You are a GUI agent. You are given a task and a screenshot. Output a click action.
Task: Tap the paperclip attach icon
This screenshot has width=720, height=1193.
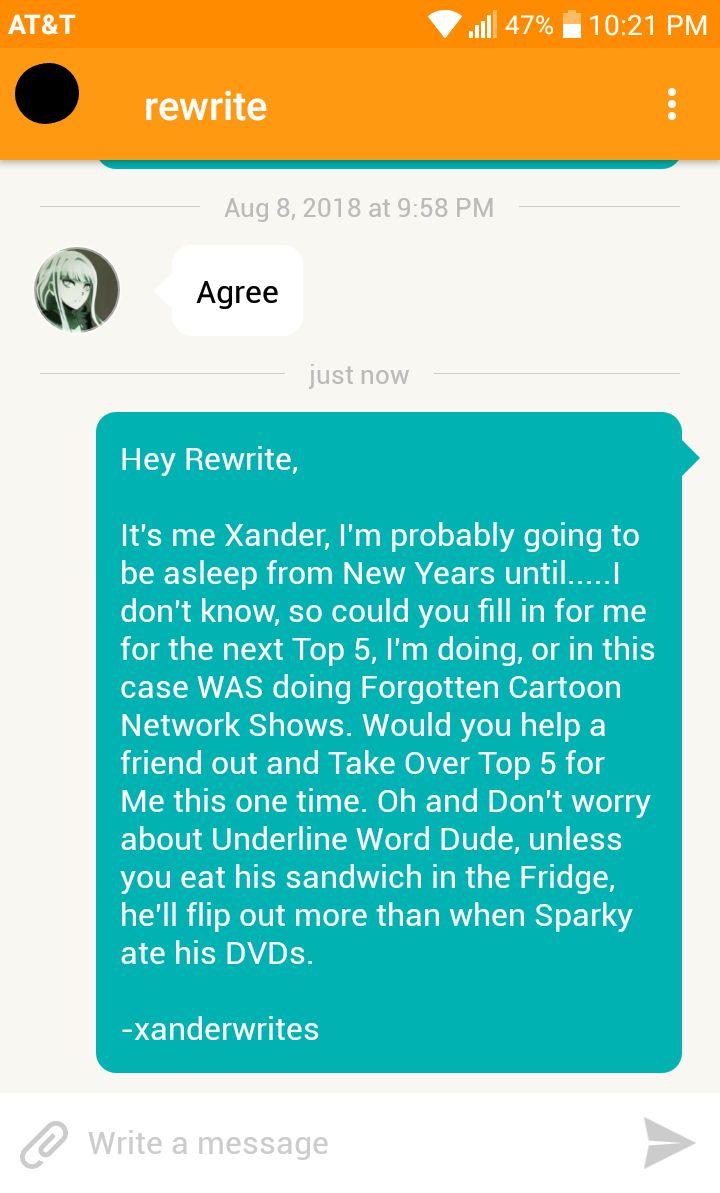pyautogui.click(x=44, y=1144)
